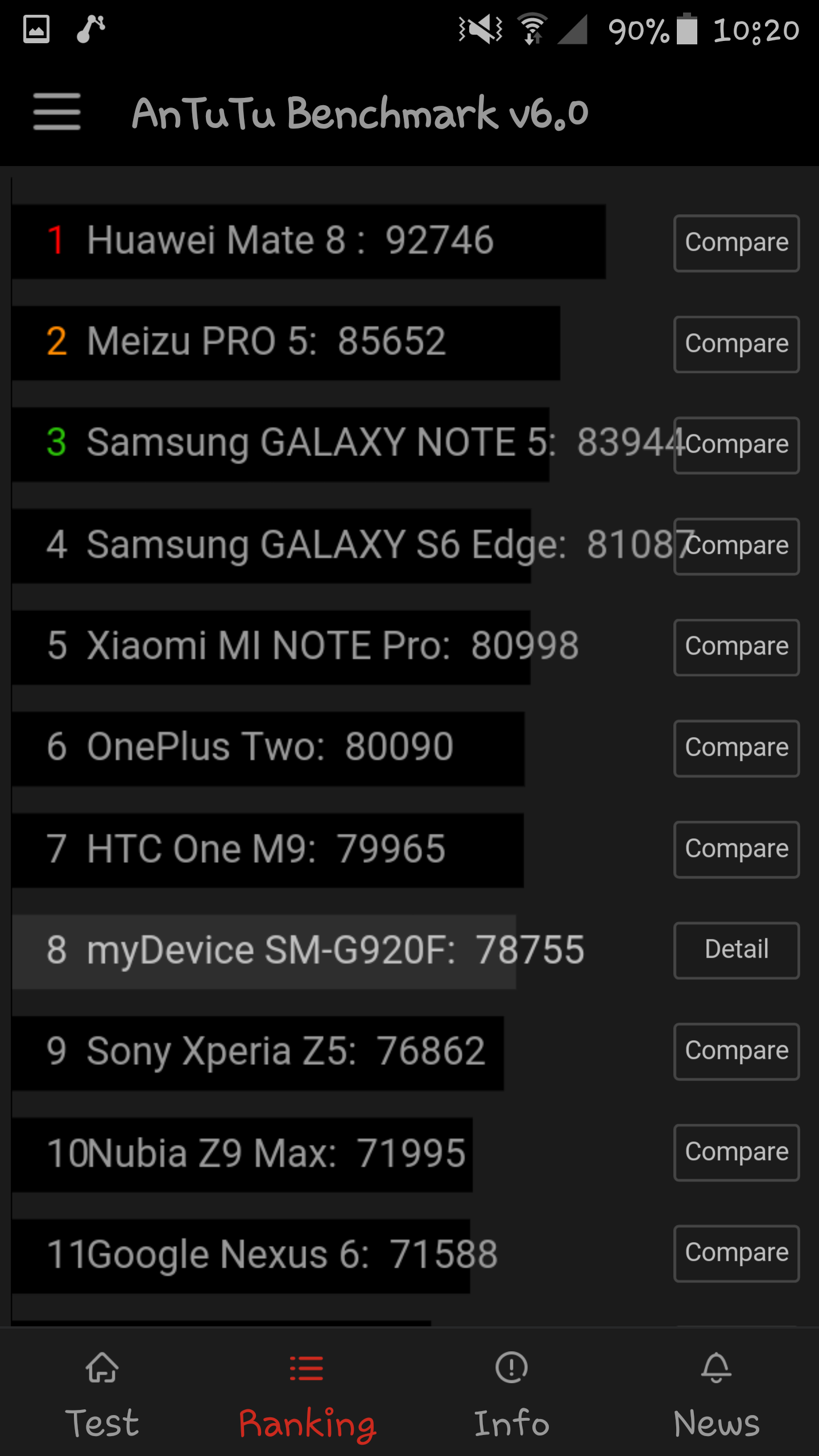Compare with Samsung GALAXY NOTE 5
The height and width of the screenshot is (1456, 819).
point(737,445)
